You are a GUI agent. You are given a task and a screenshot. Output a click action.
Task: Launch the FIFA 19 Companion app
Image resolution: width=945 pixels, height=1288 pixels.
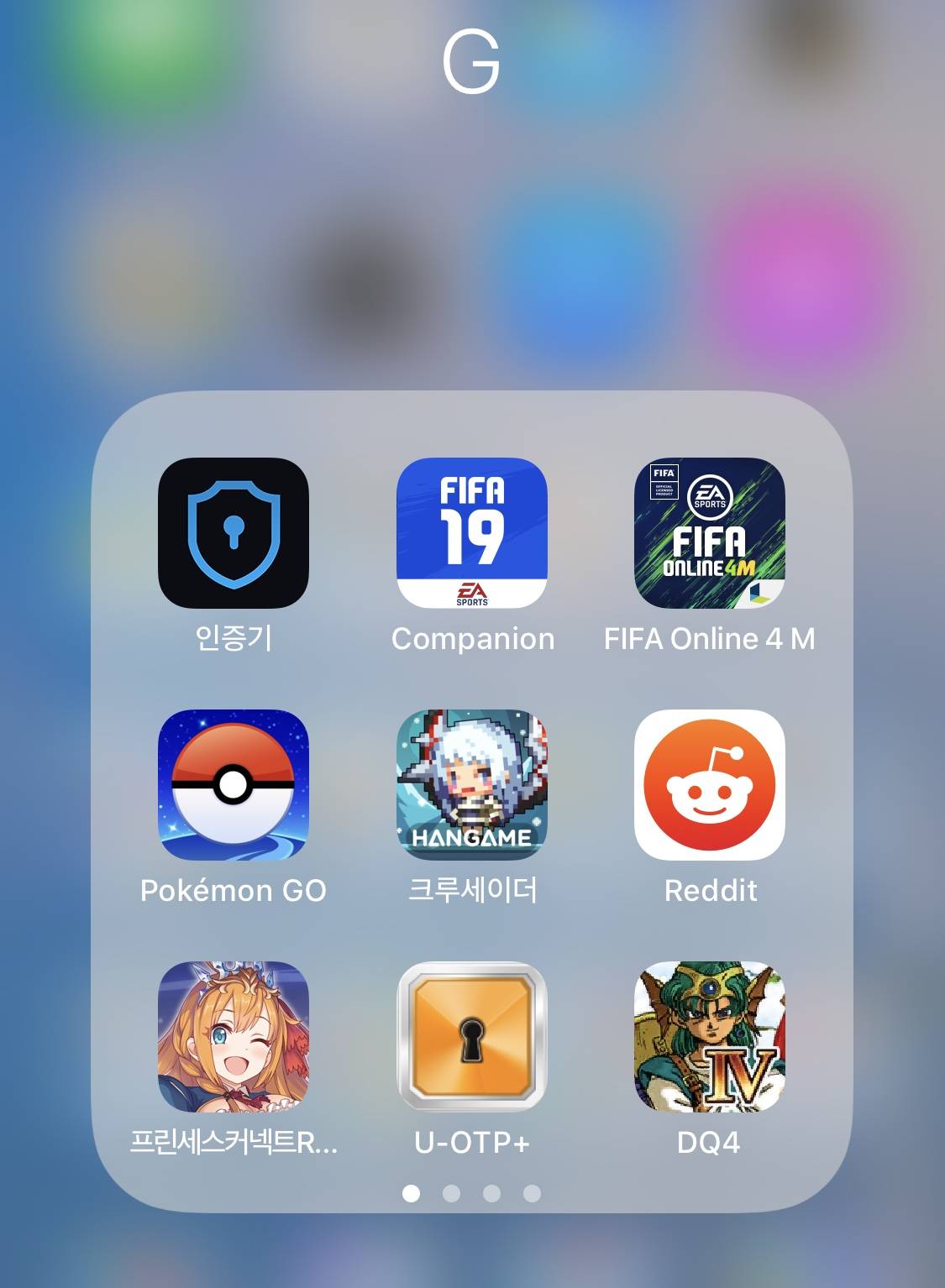point(471,533)
